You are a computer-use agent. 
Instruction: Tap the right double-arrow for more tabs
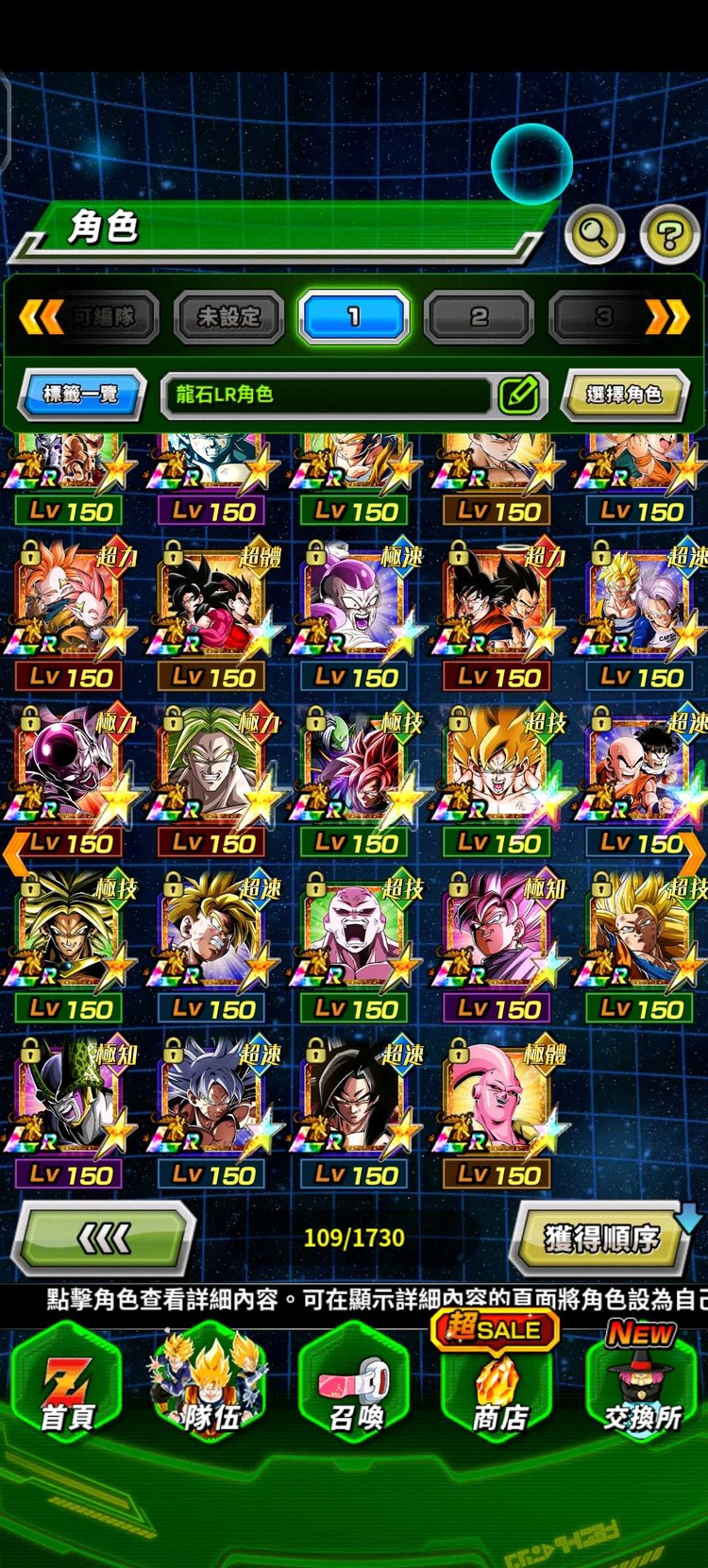coord(666,317)
